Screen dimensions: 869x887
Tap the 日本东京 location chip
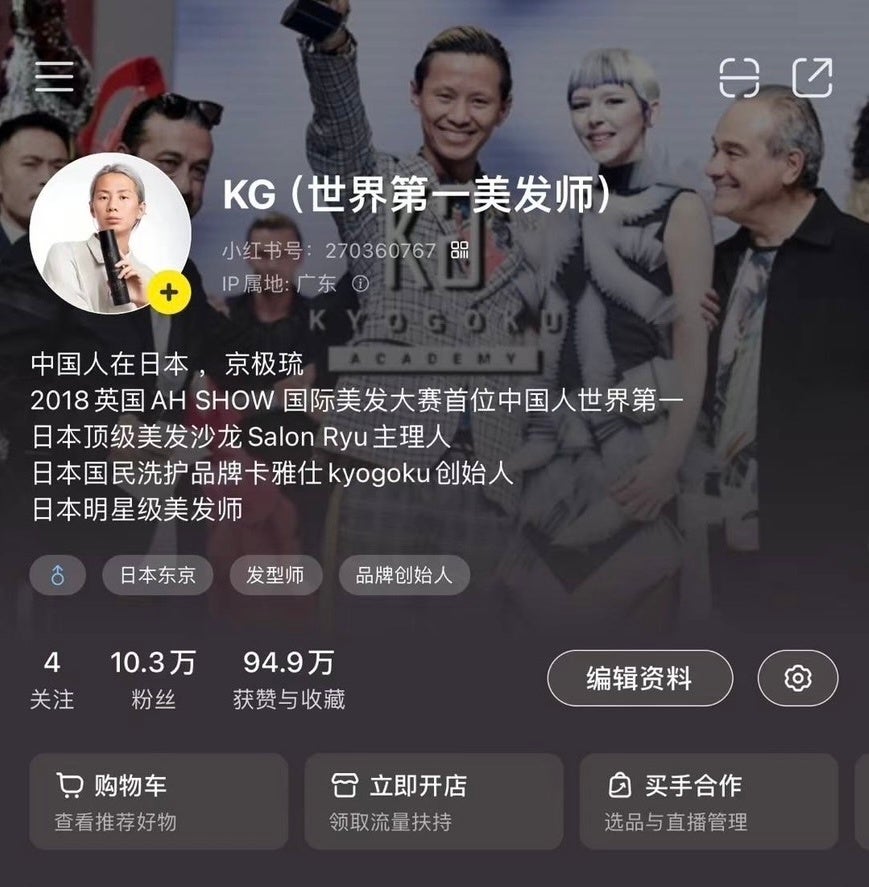(x=157, y=576)
